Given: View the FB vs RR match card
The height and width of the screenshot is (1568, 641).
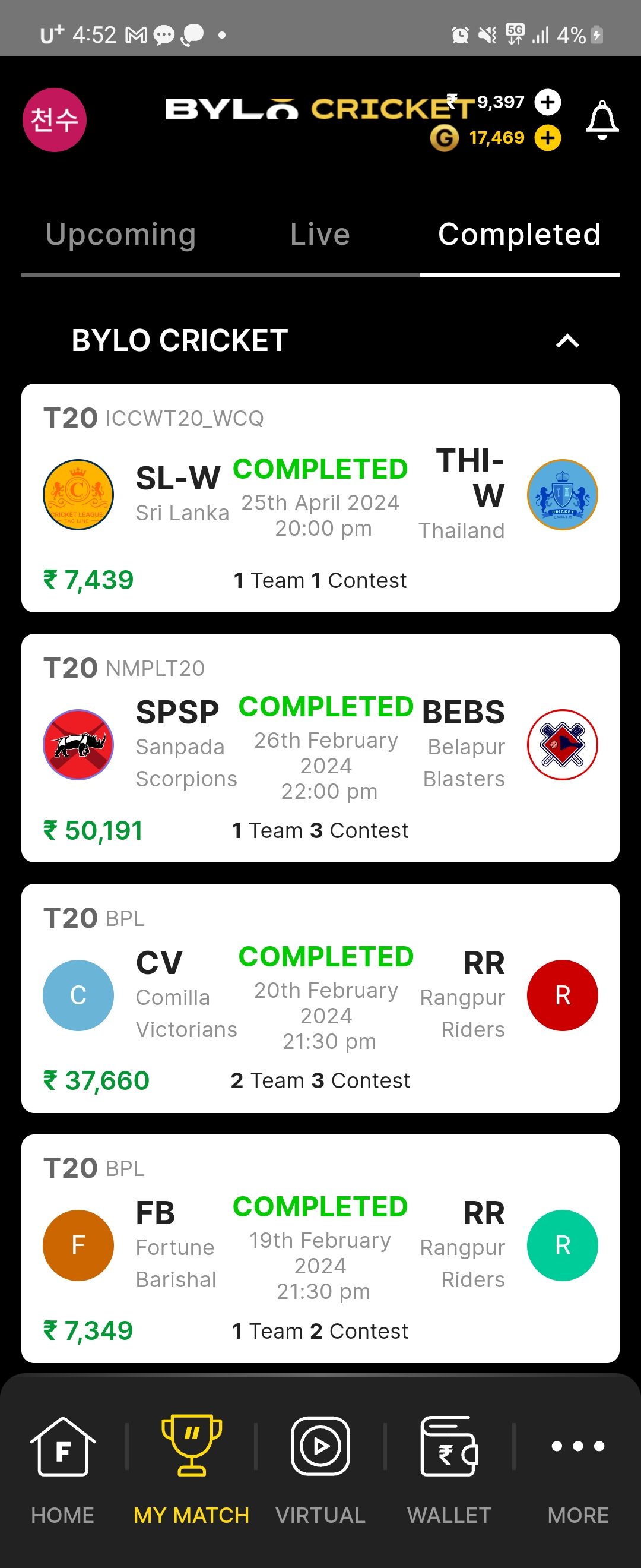Looking at the screenshot, I should (x=320, y=1248).
